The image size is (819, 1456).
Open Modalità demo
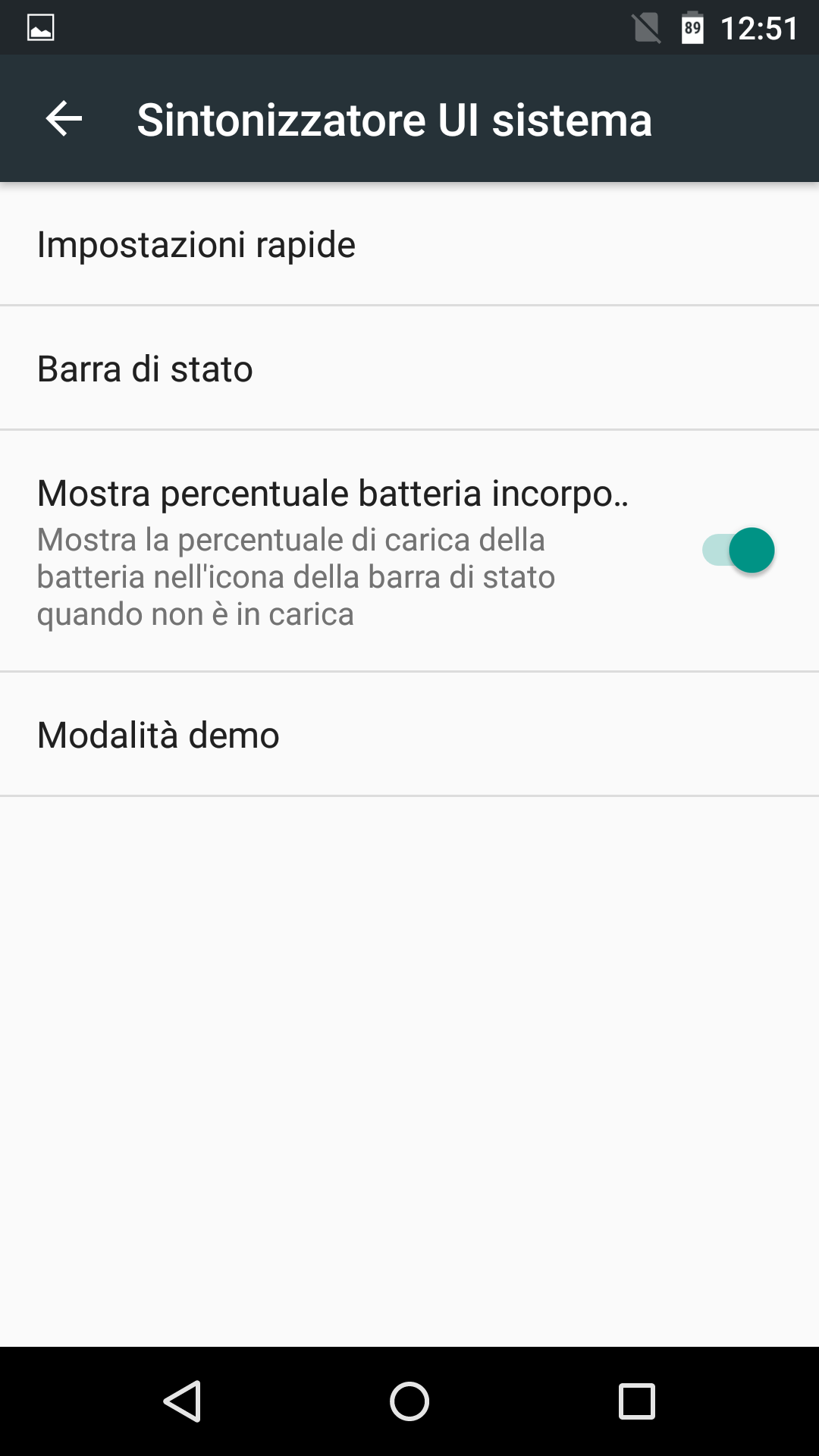point(409,735)
